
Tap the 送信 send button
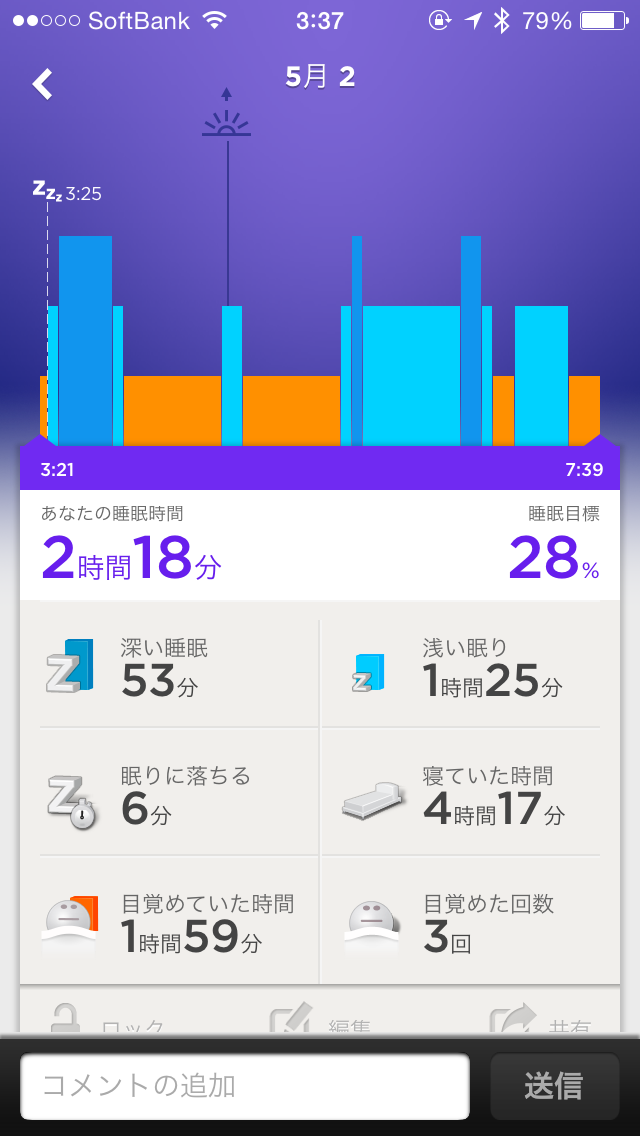[x=554, y=1086]
